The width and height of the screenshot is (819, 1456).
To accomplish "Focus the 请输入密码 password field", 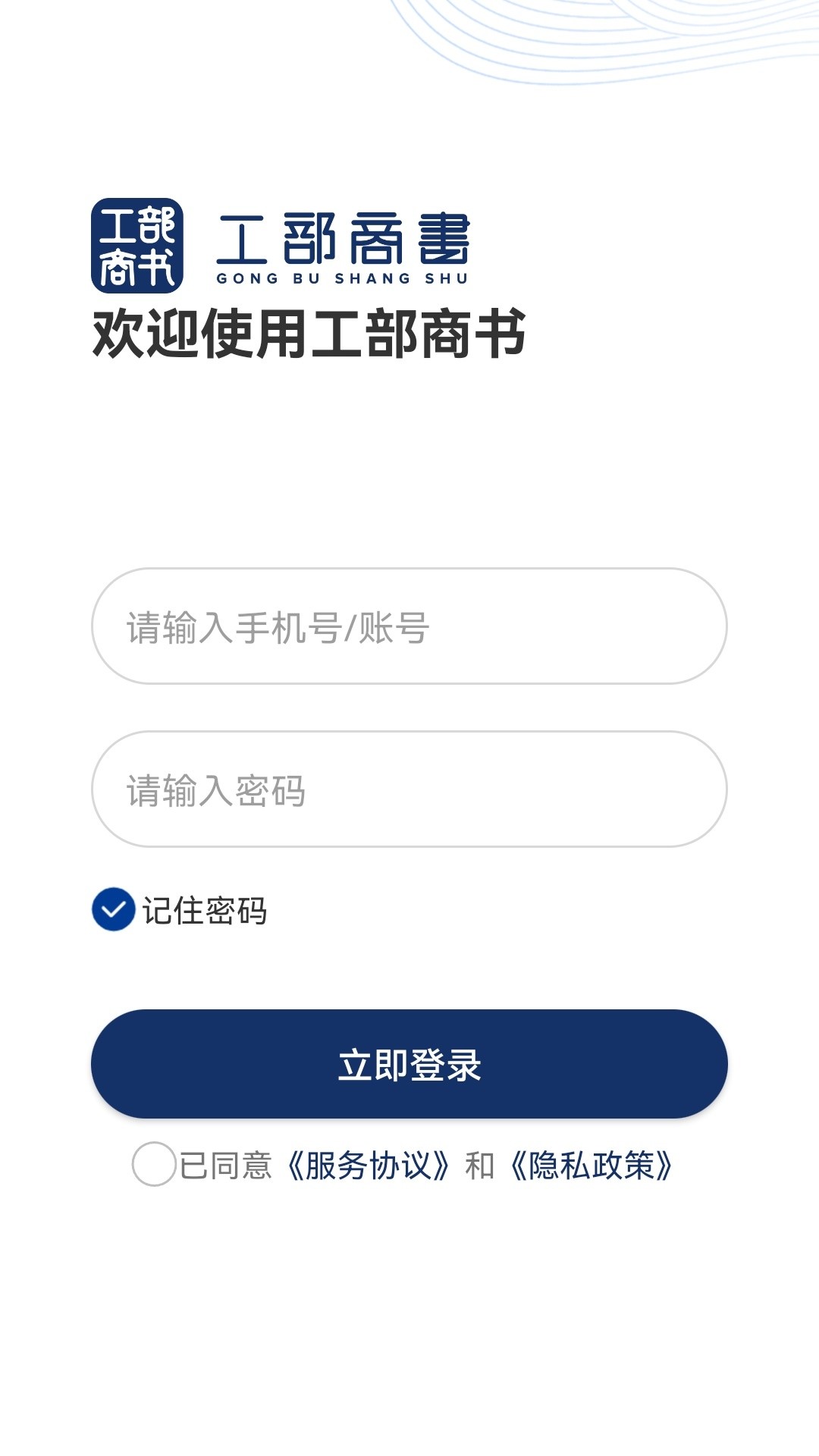I will 409,789.
